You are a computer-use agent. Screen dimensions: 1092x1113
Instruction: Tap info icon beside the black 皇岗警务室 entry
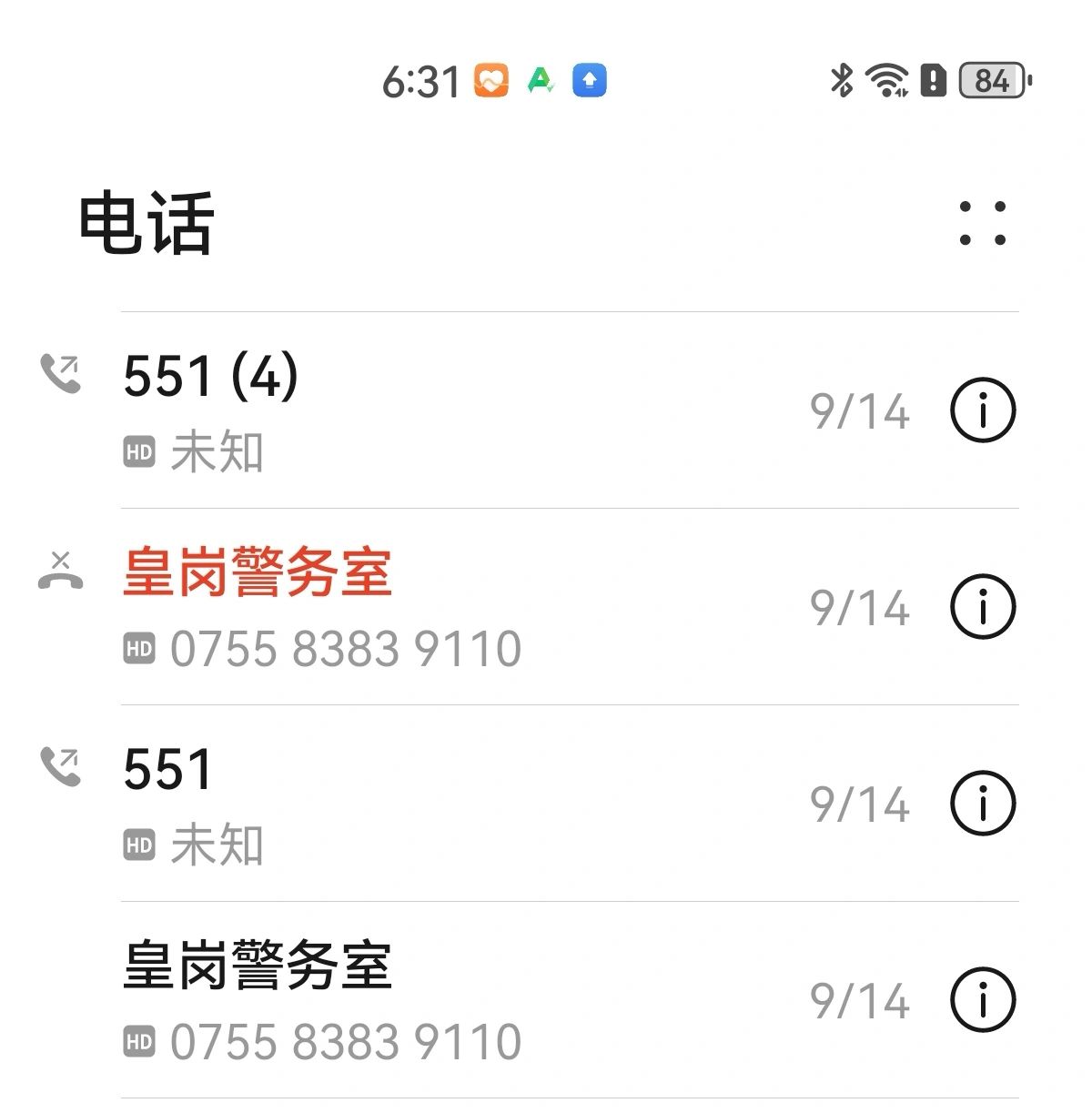(983, 1000)
